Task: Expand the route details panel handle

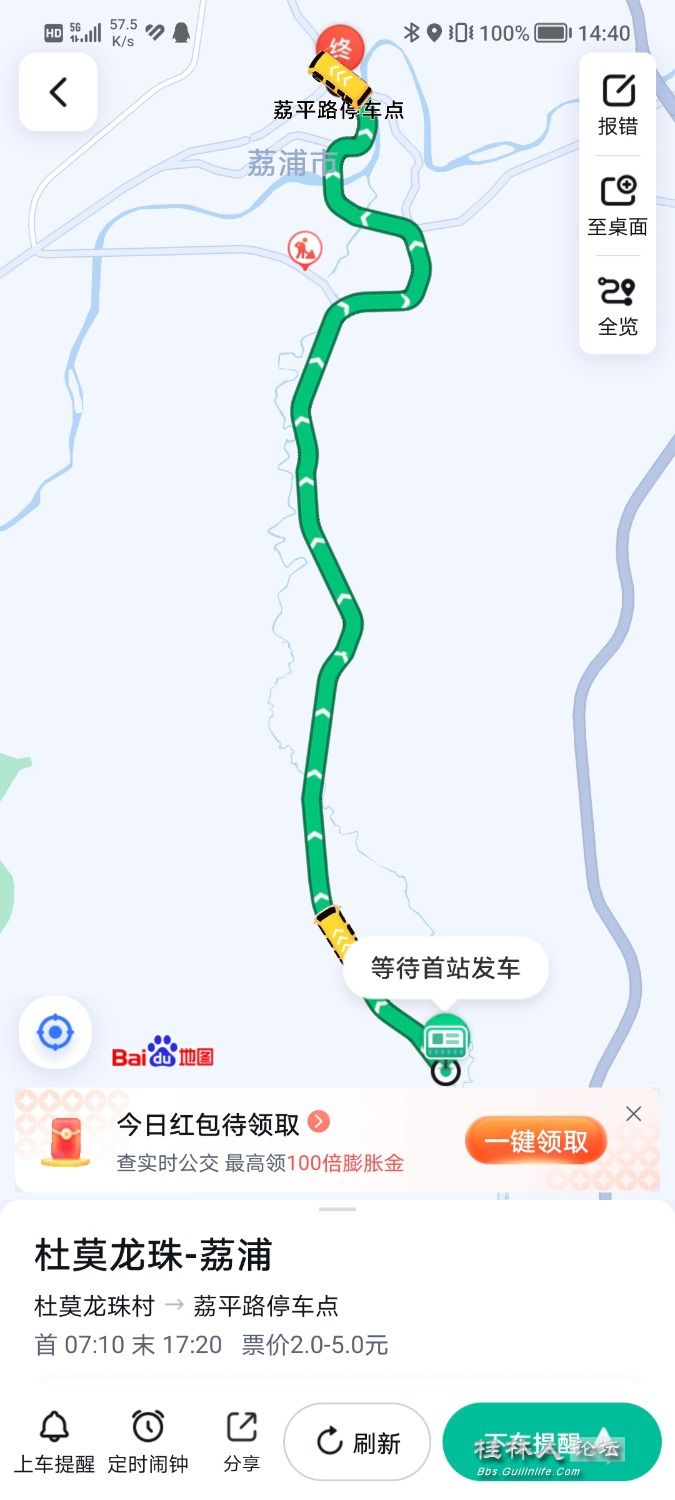Action: [337, 1209]
